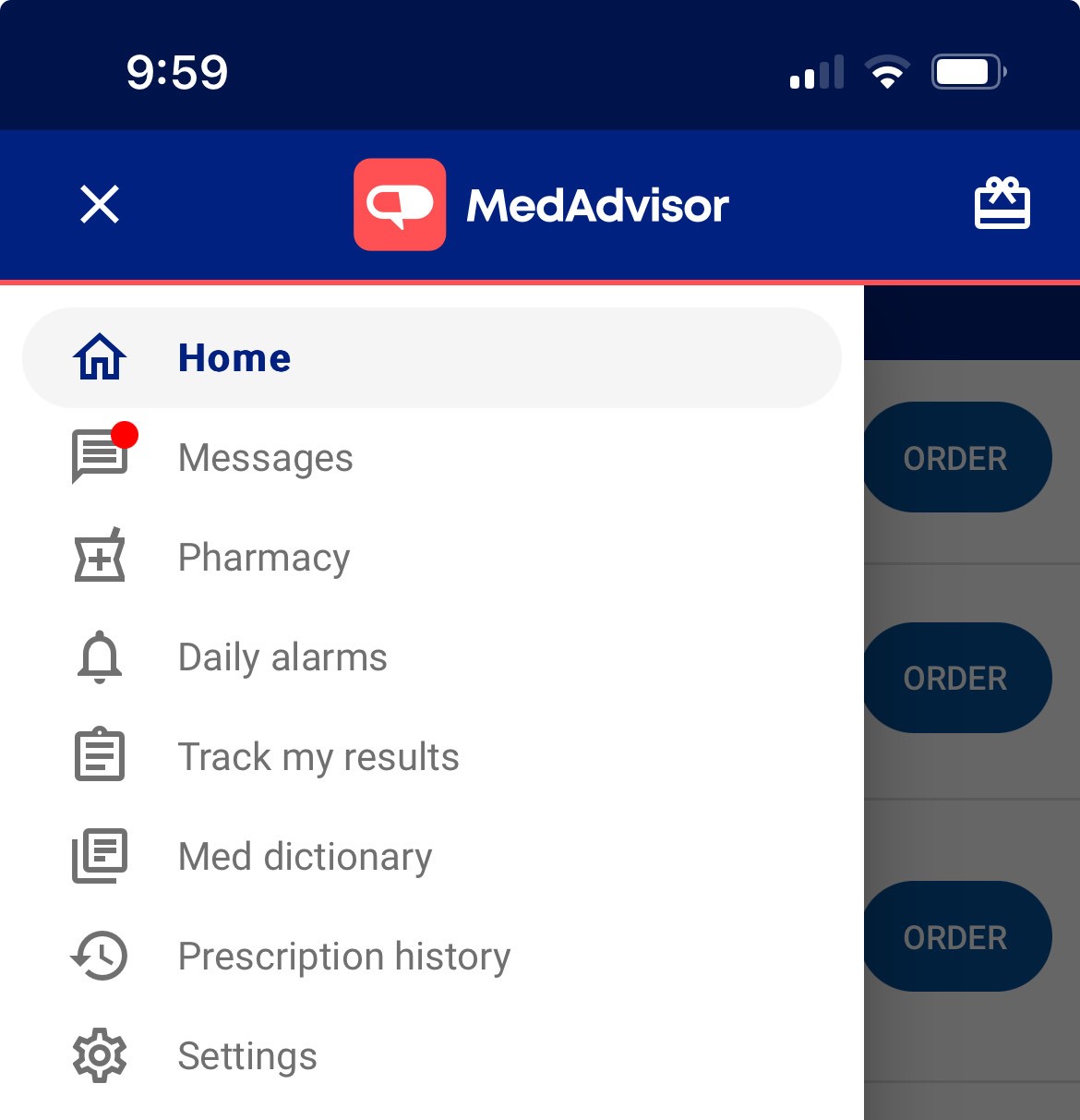Open the Pharmacy menu entry
Viewport: 1080px width, 1120px height.
(263, 557)
